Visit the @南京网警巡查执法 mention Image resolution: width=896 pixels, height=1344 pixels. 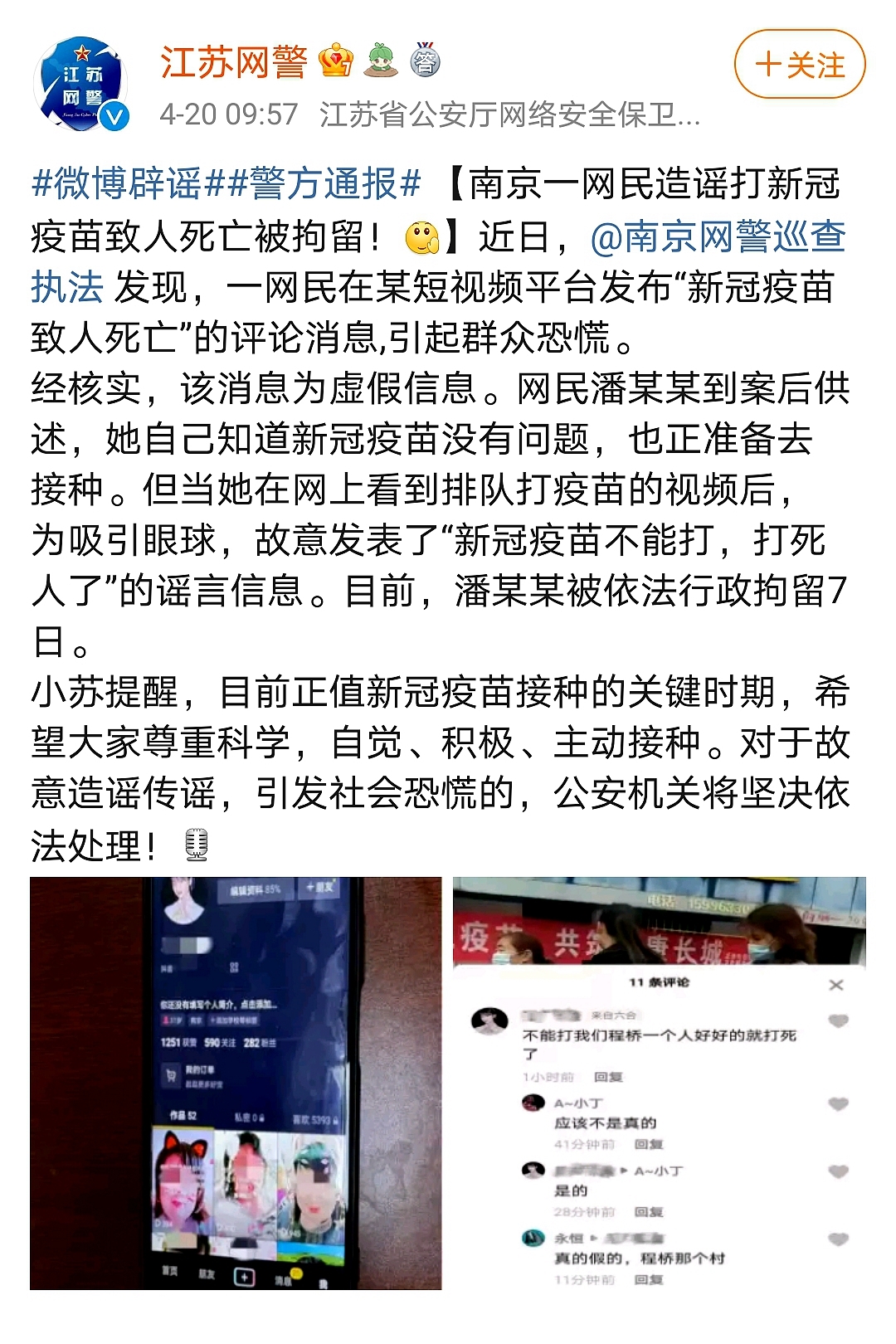(x=718, y=237)
